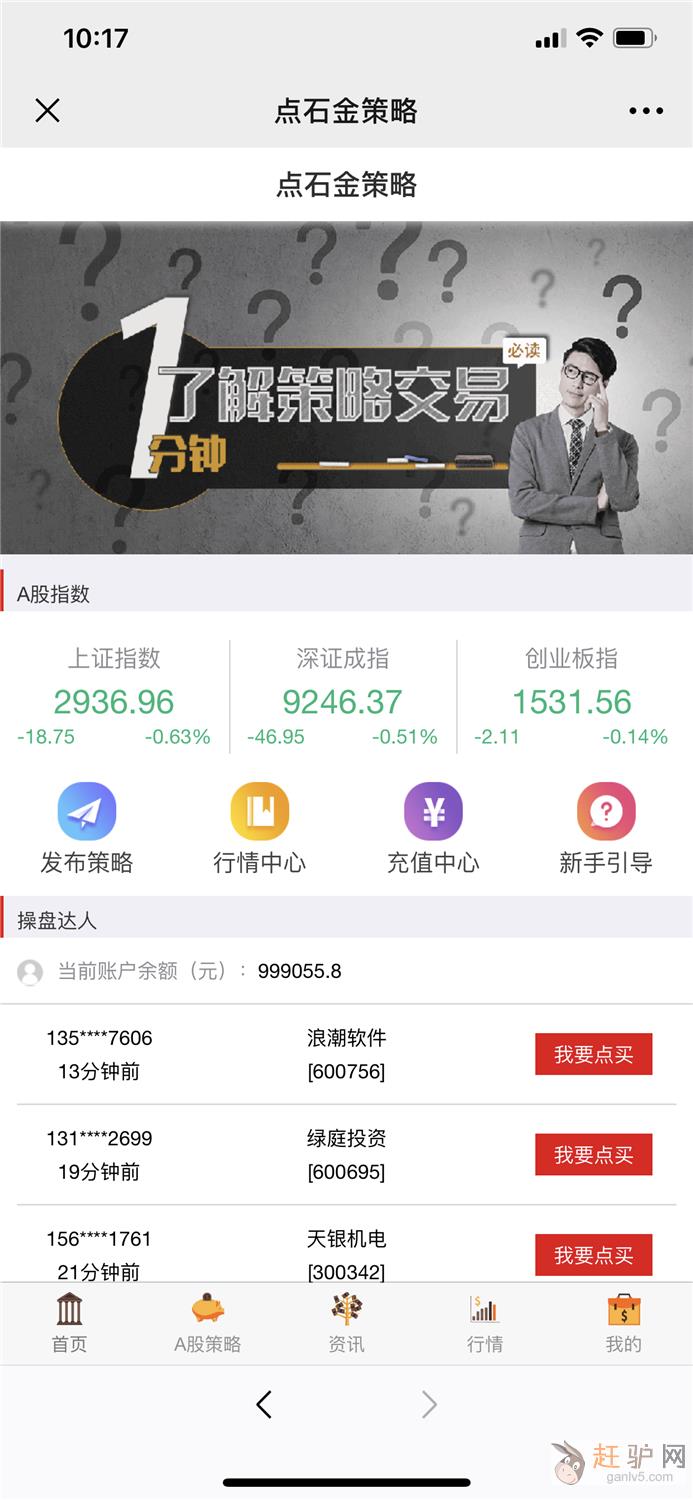Open the three-dot overflow menu
The width and height of the screenshot is (693, 1500).
click(646, 111)
